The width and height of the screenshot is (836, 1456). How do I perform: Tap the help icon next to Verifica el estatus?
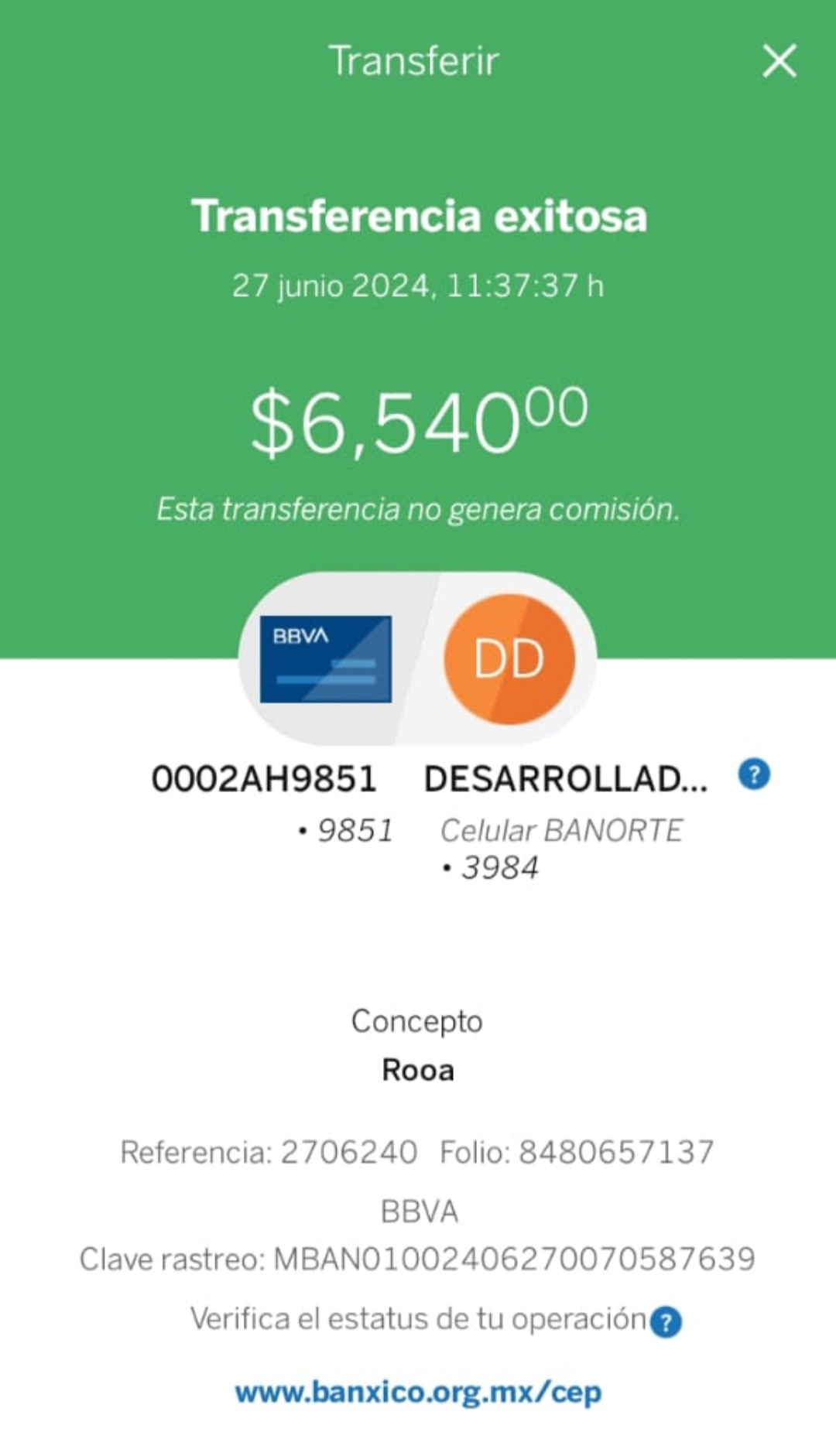coord(666,1321)
